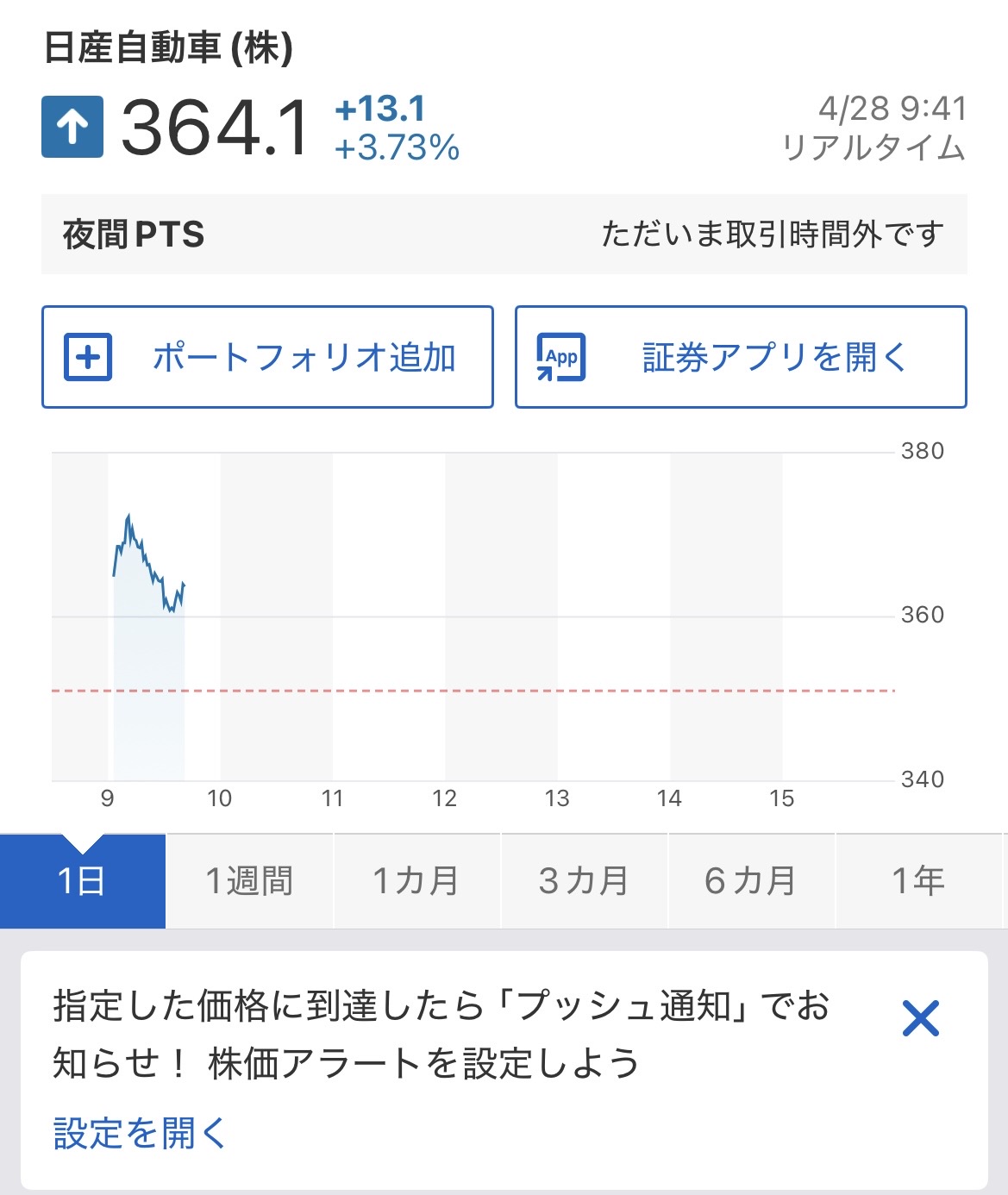Viewport: 1008px width, 1195px height.
Task: Switch chart to 1週間 range
Action: (249, 881)
